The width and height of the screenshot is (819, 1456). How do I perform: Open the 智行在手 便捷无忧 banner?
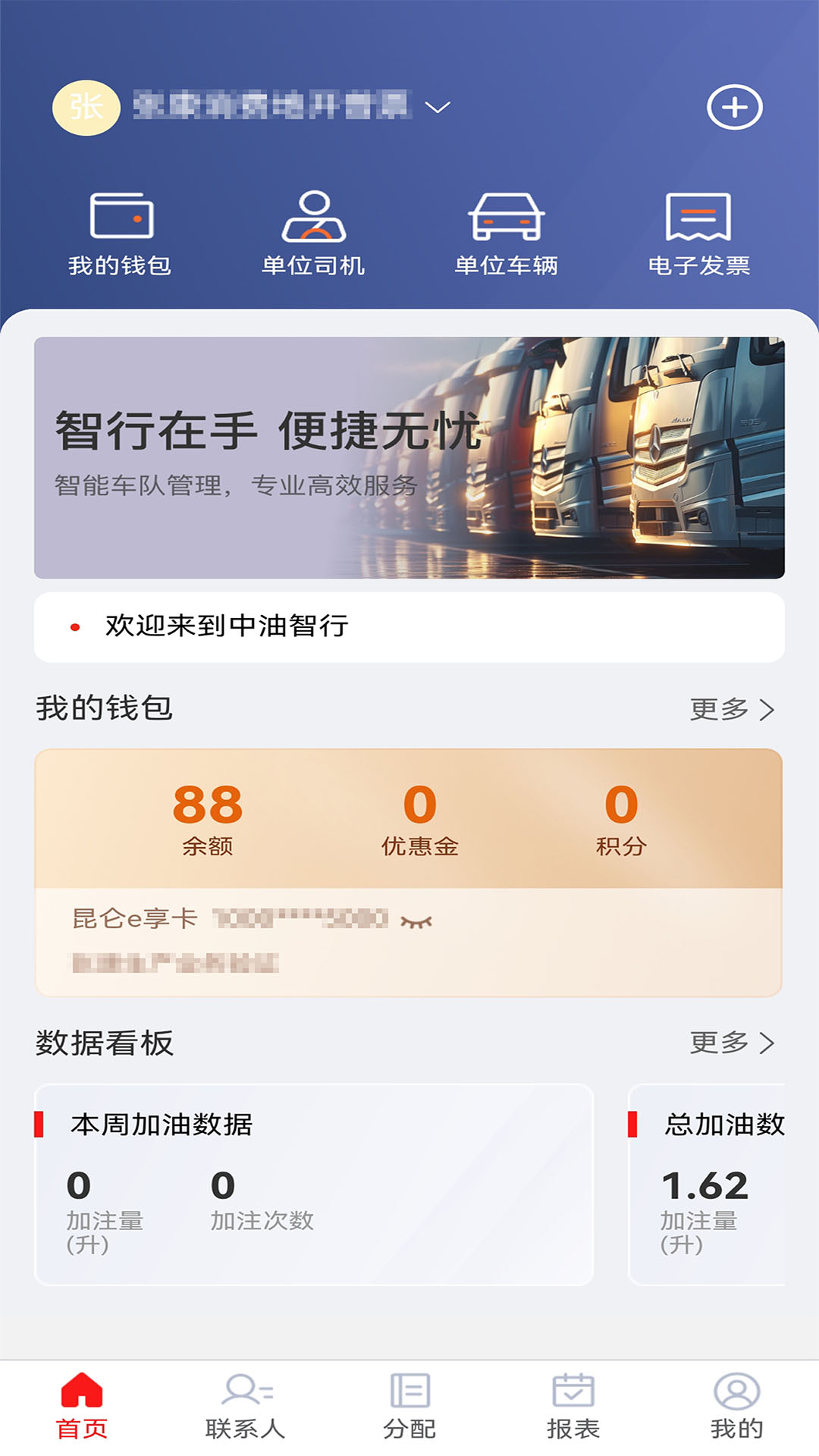coord(409,457)
